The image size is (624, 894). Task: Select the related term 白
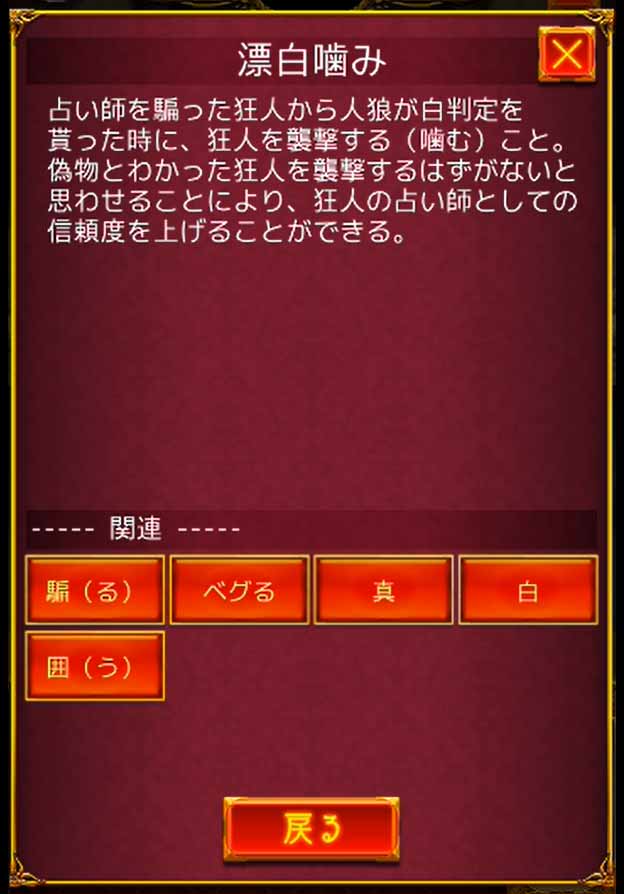527,590
